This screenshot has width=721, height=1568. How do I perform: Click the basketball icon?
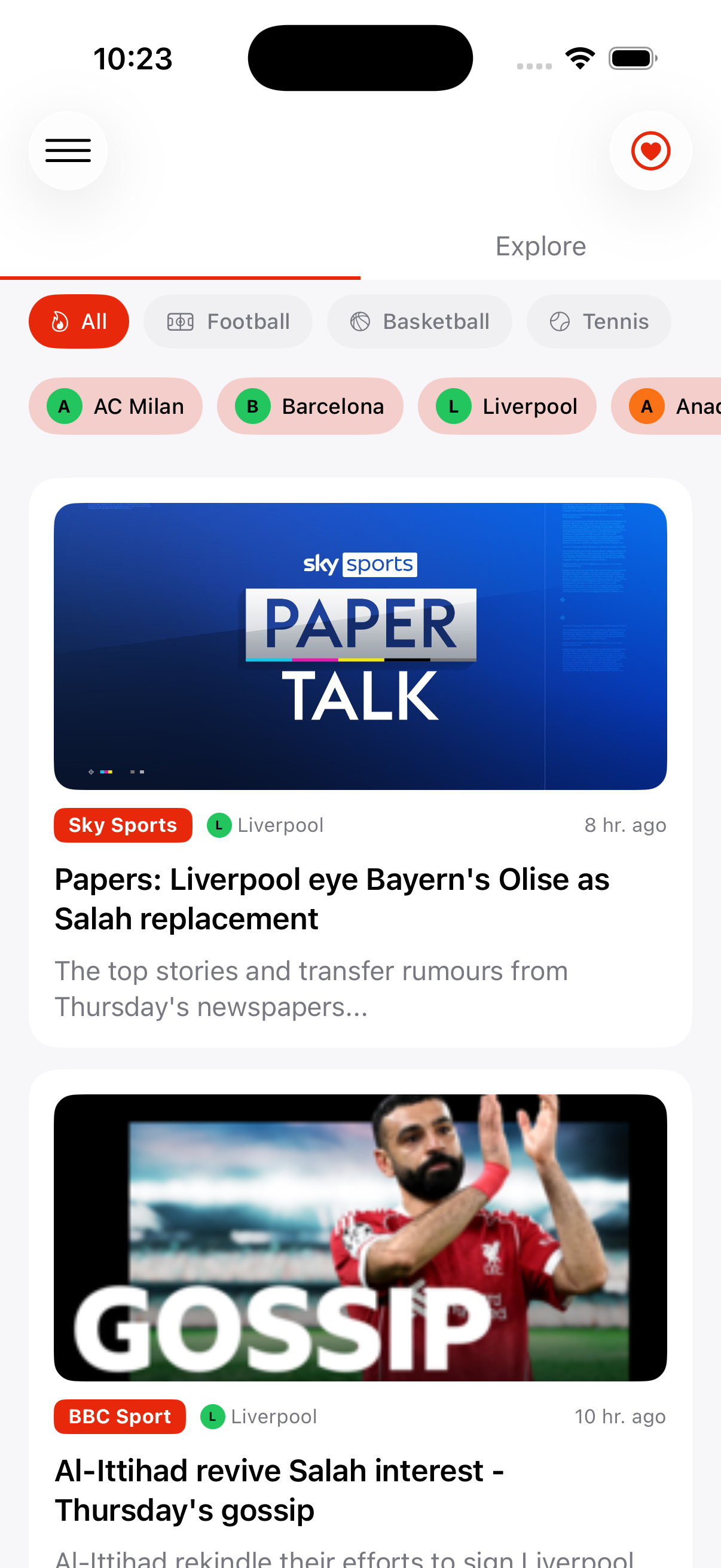[x=359, y=321]
